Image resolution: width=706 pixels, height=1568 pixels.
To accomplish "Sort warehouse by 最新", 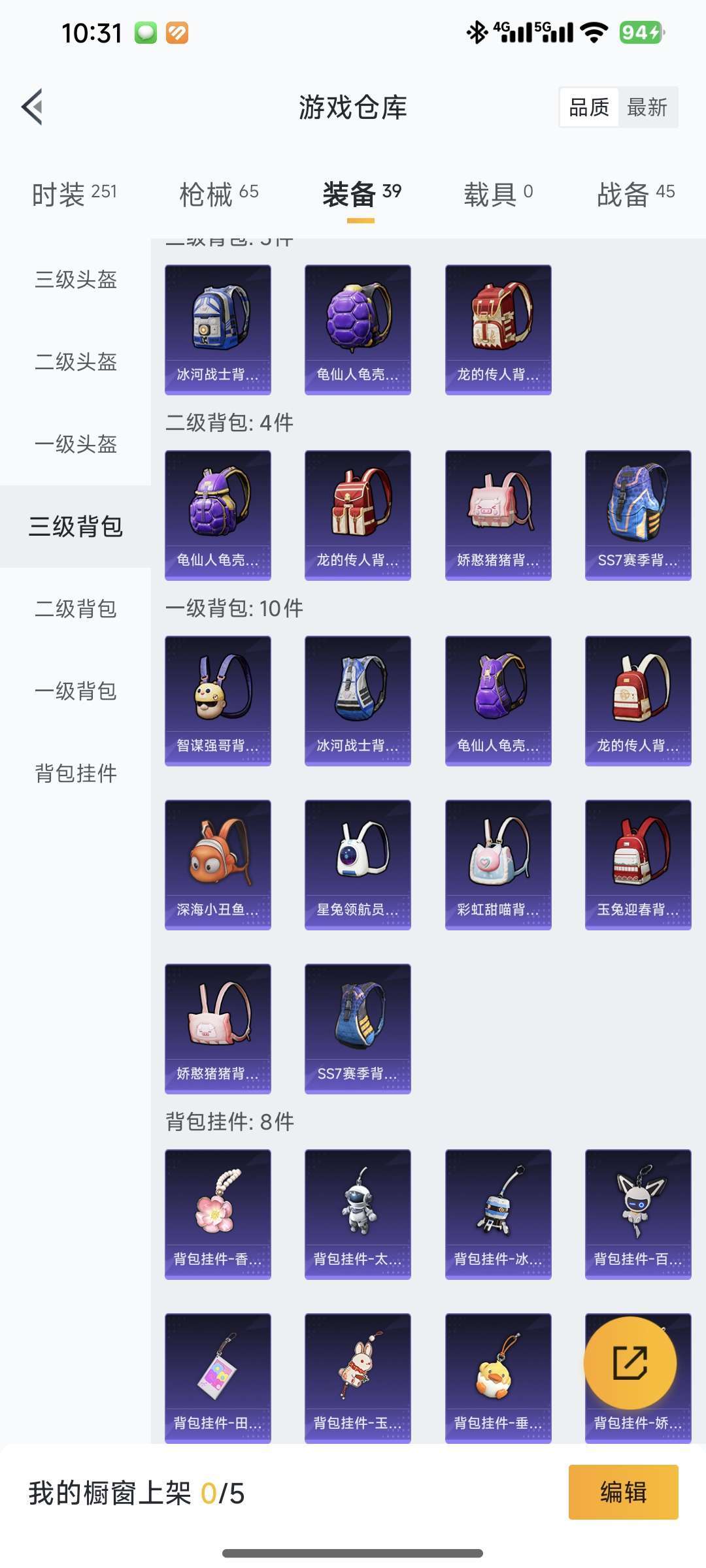I will (x=647, y=107).
